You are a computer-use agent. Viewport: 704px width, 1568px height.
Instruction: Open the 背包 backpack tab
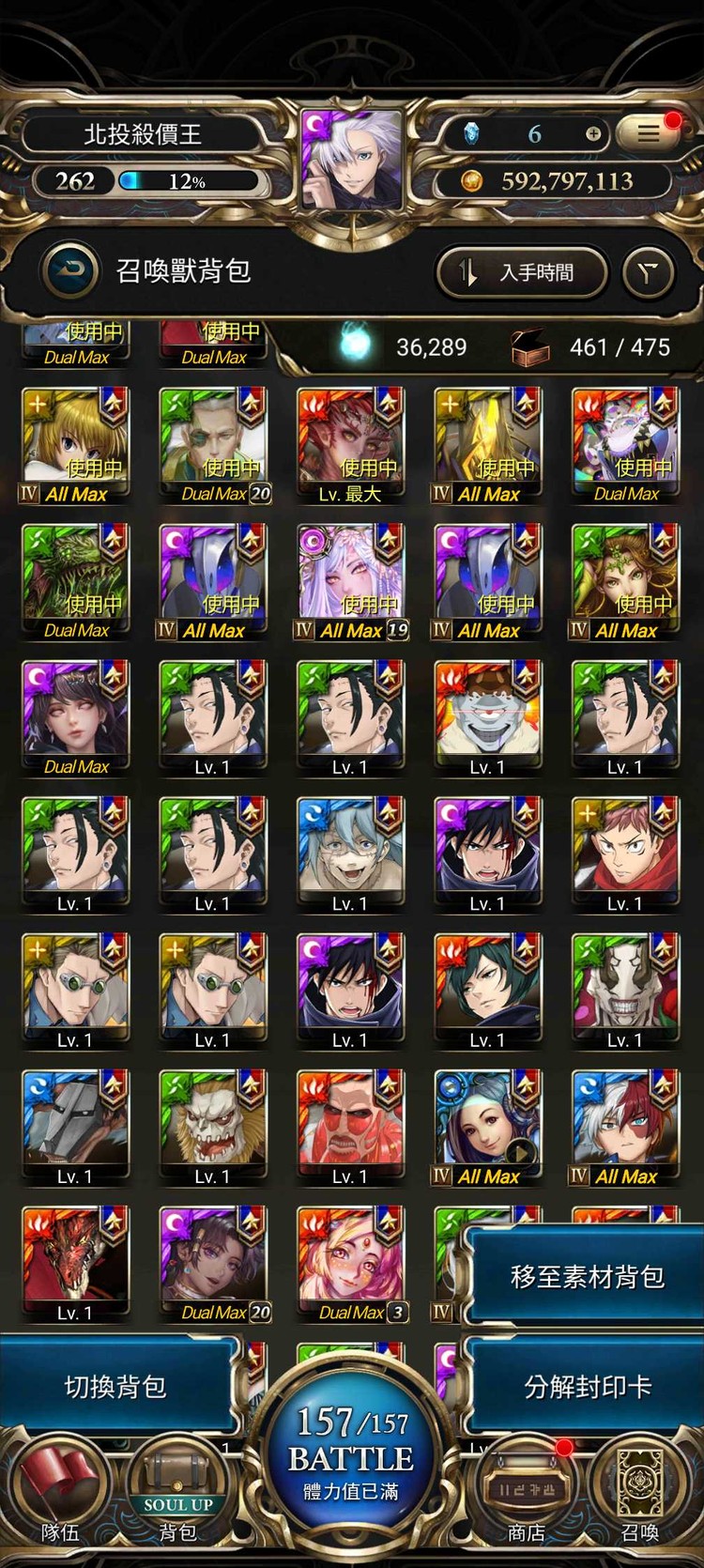[x=177, y=1498]
